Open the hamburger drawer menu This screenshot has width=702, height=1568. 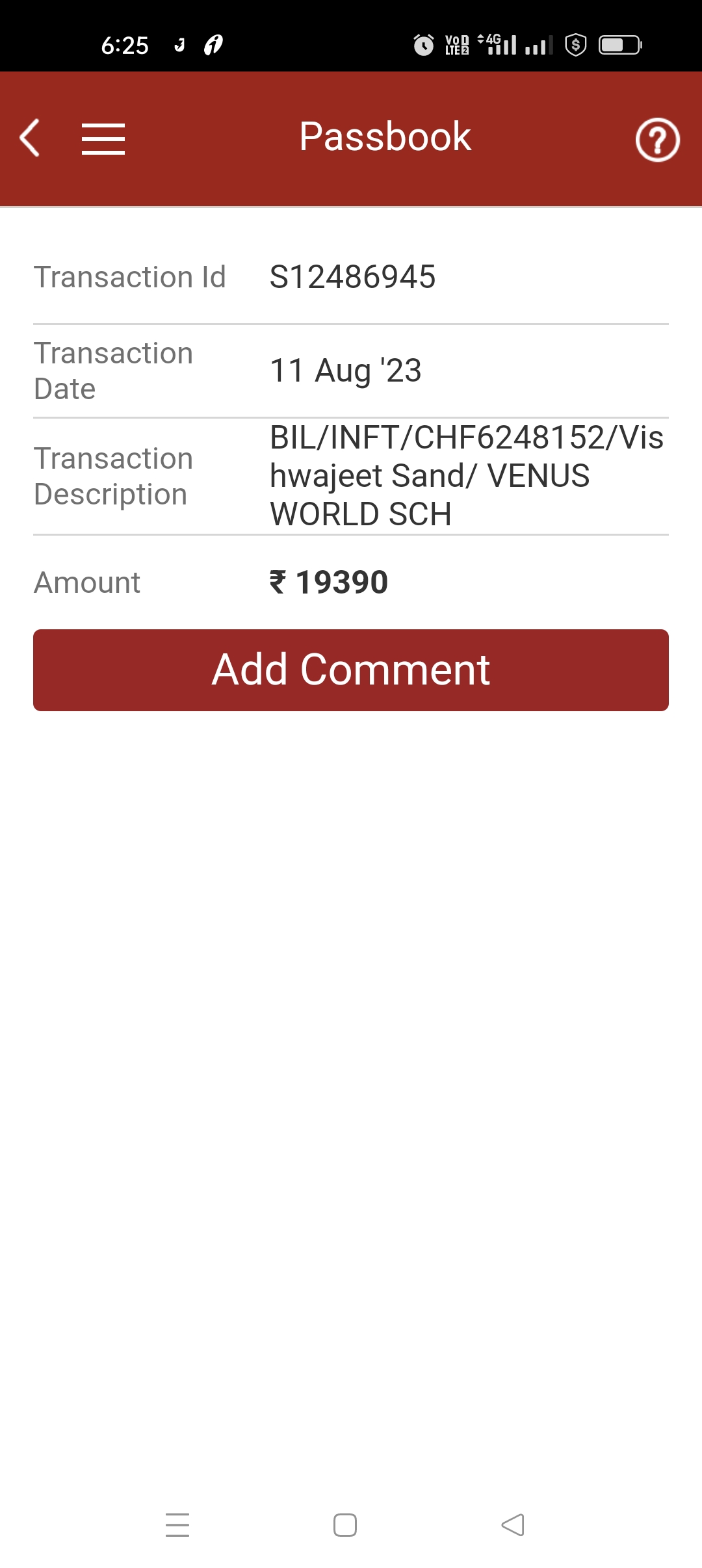103,138
